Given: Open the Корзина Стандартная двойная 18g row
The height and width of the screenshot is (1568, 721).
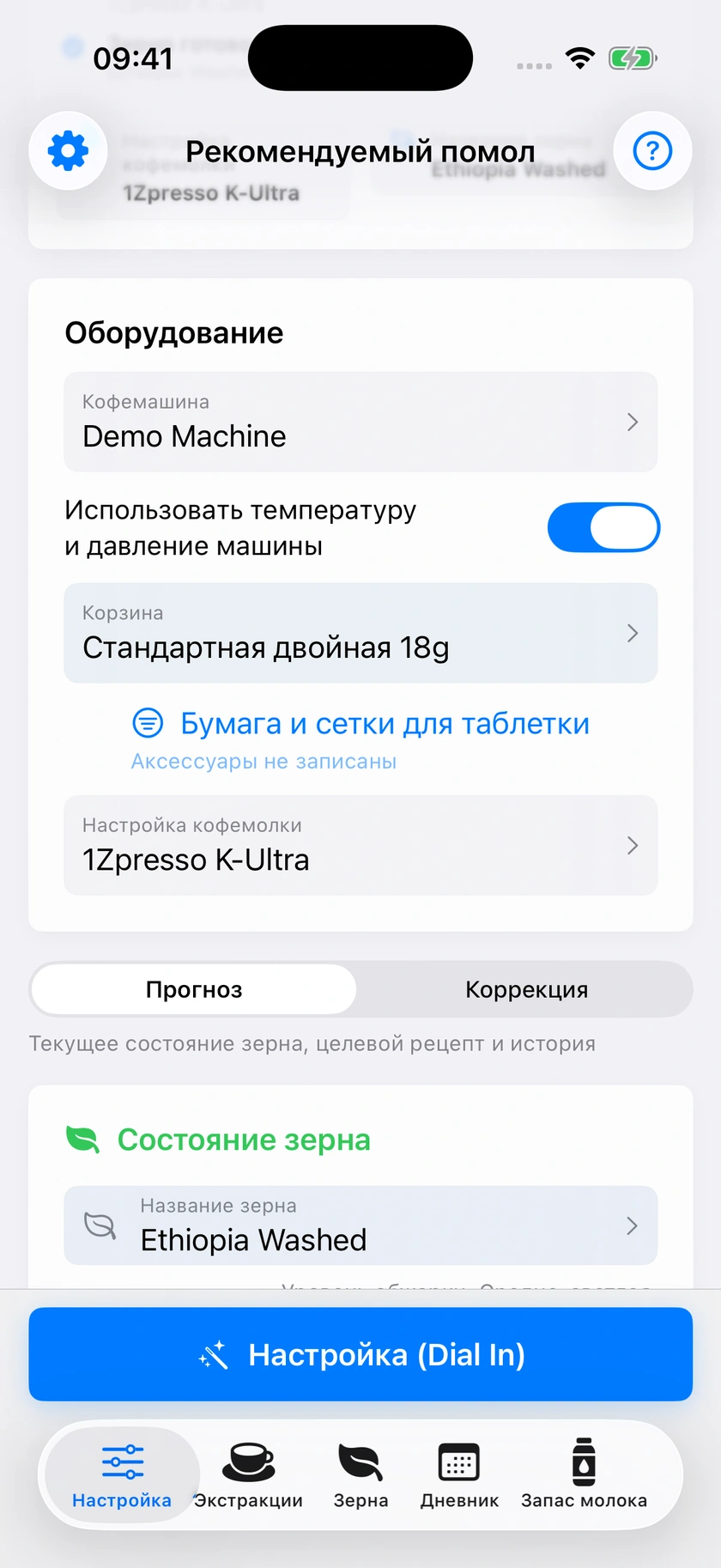Looking at the screenshot, I should 360,633.
